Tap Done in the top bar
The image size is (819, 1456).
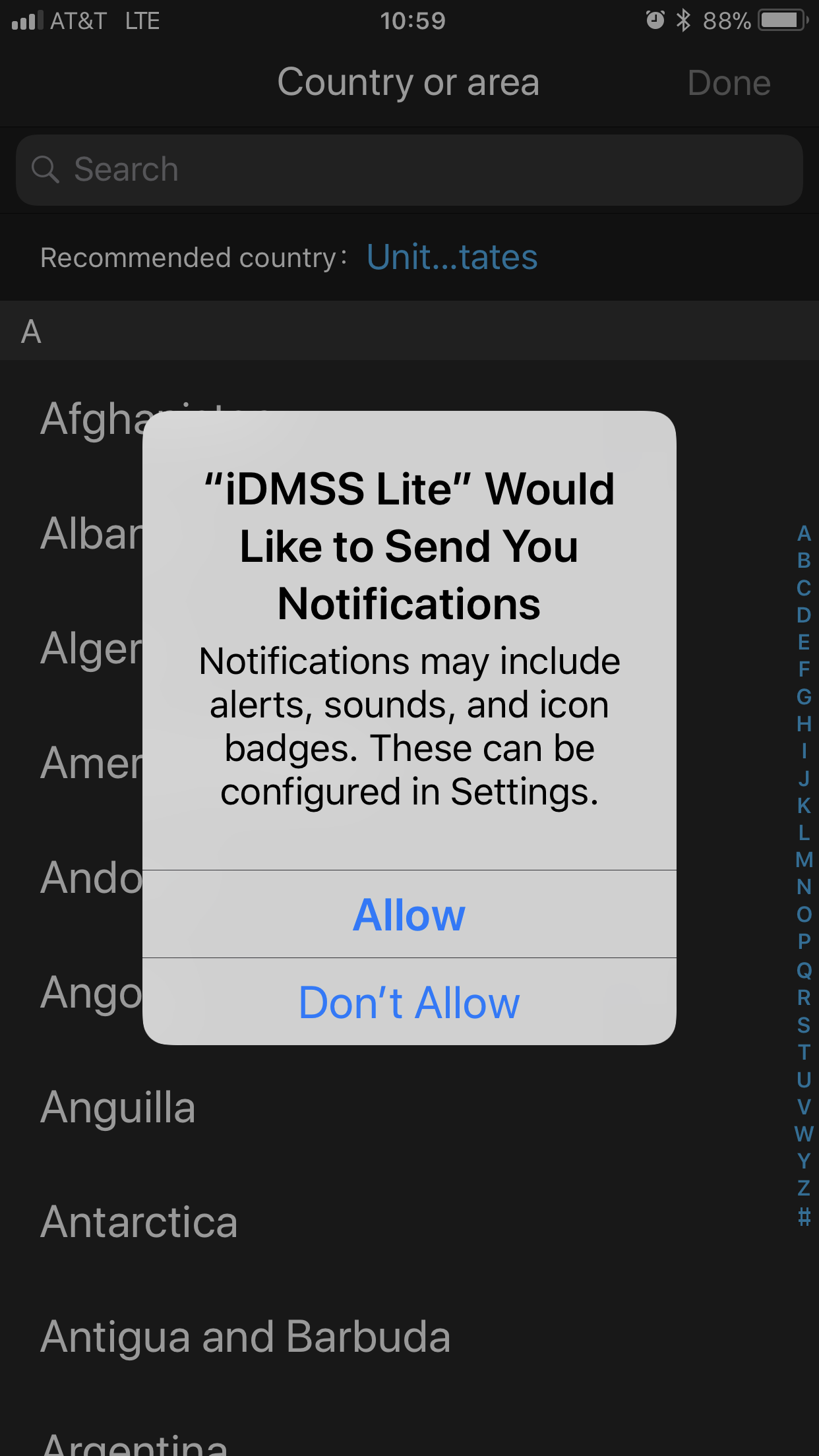click(729, 83)
